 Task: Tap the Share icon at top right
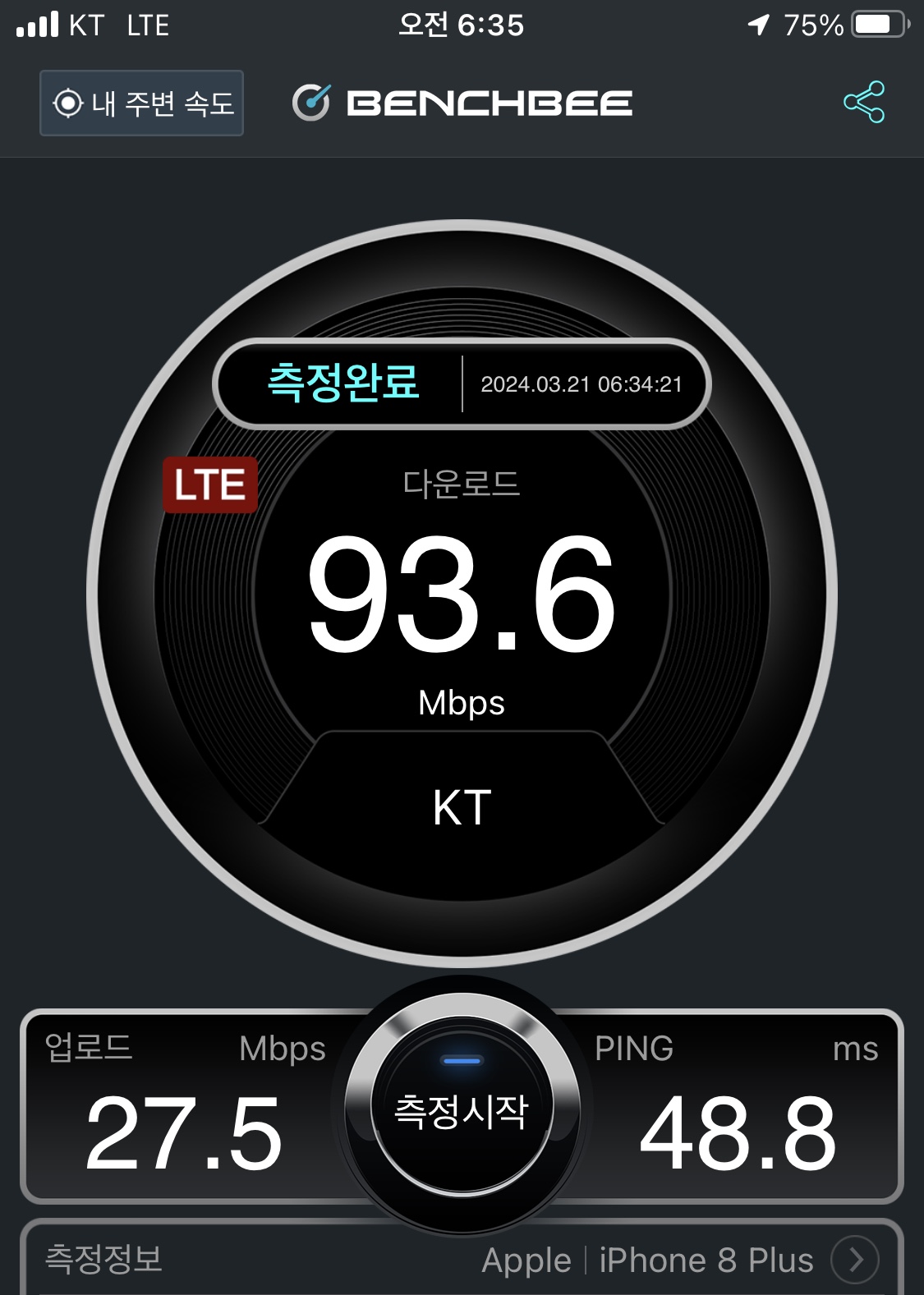pos(865,103)
